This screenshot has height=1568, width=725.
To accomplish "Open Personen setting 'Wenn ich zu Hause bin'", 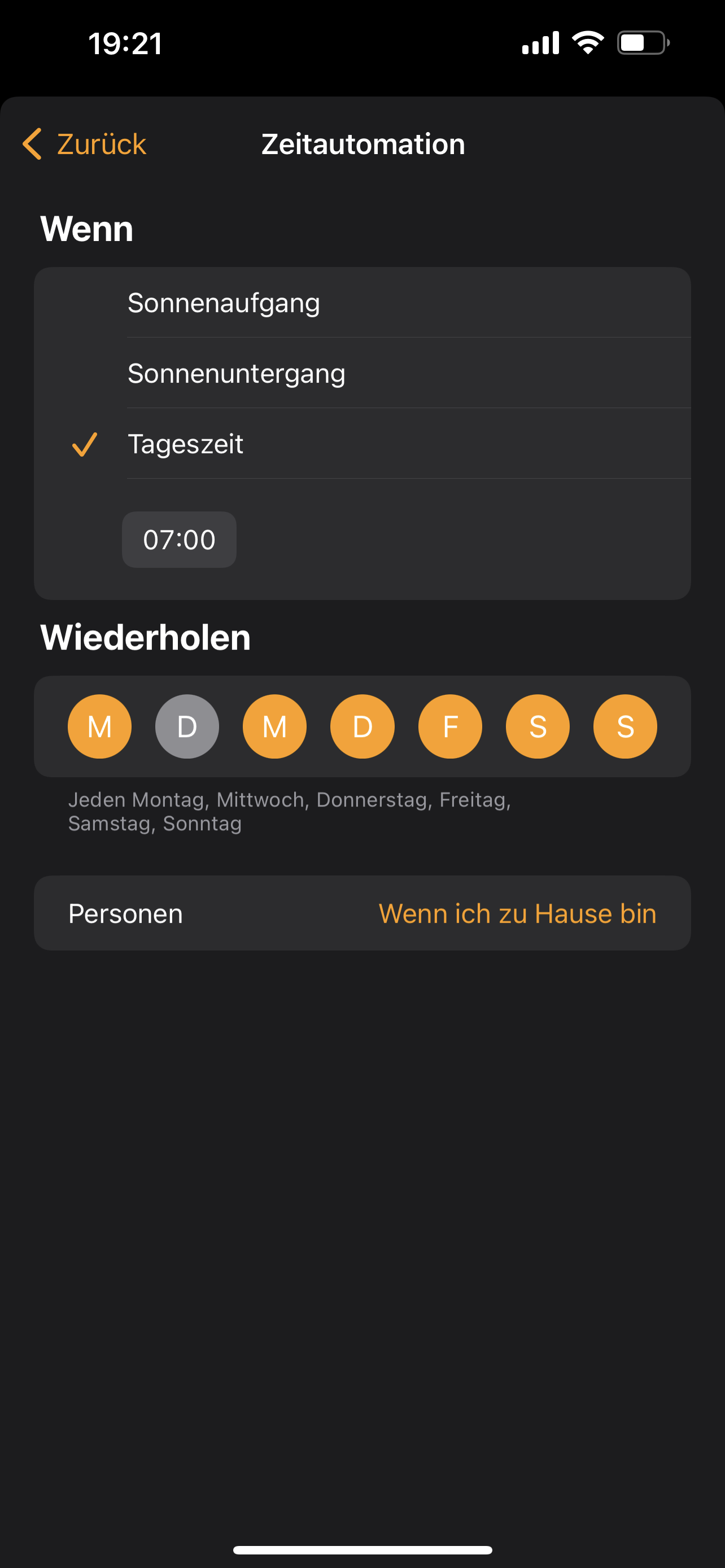I will click(x=517, y=913).
